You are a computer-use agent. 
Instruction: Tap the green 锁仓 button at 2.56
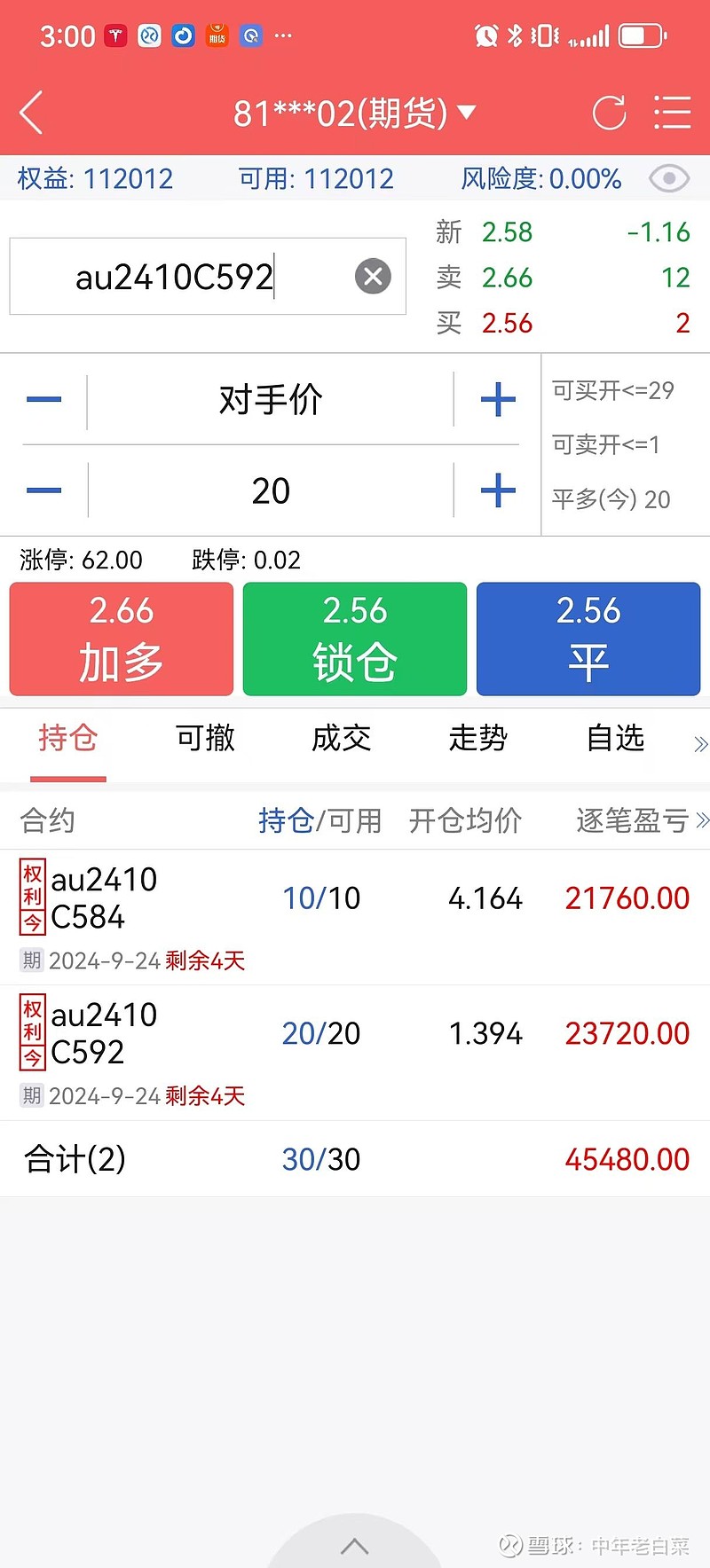(355, 639)
